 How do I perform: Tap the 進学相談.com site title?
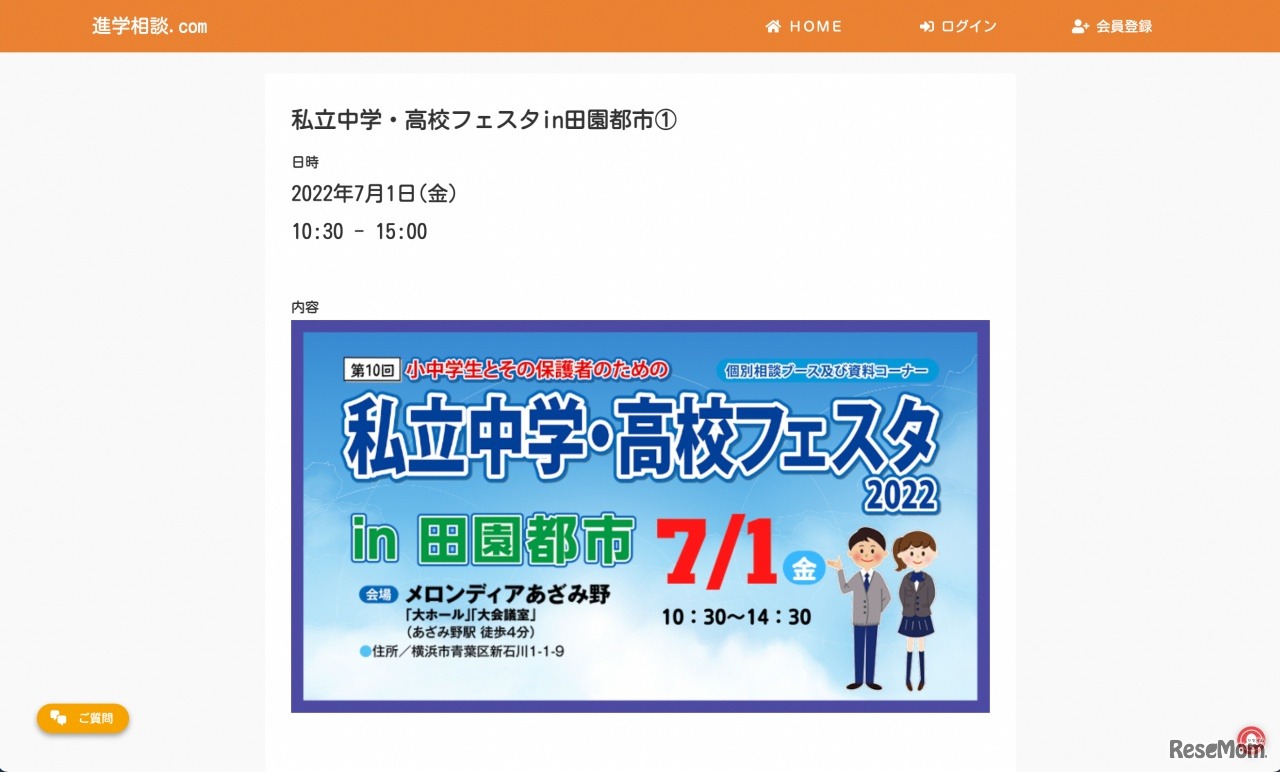tap(150, 26)
